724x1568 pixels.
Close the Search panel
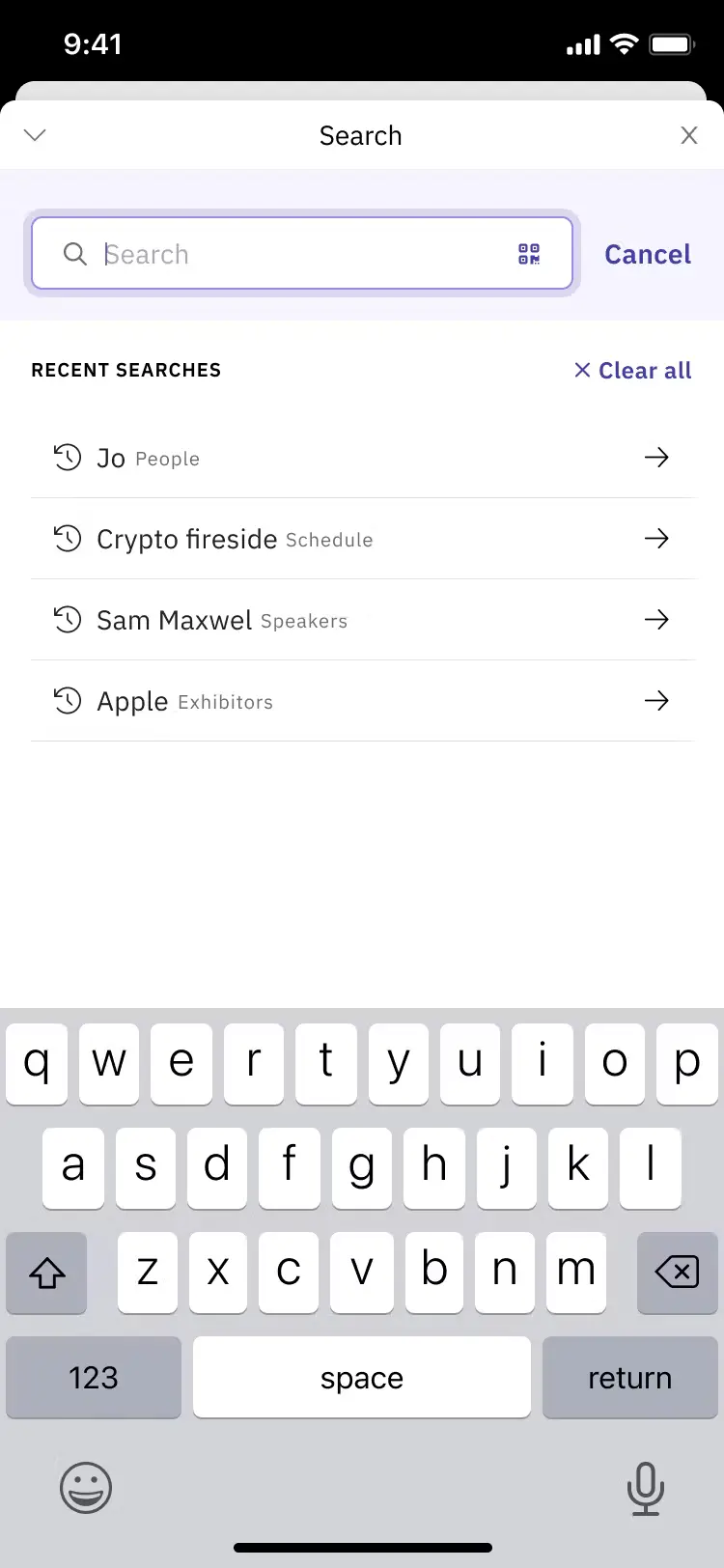click(688, 135)
